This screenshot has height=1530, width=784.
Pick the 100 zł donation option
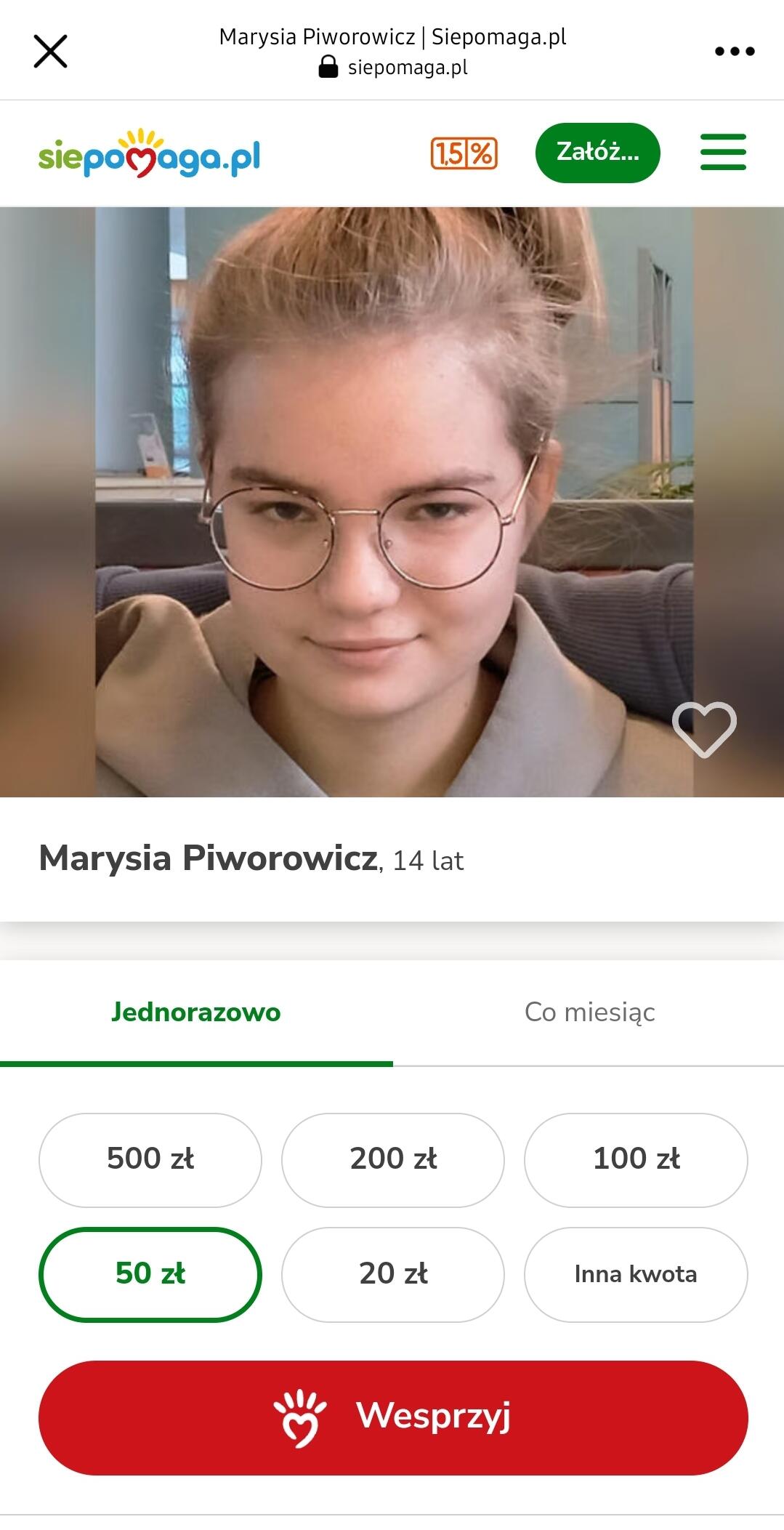(636, 1159)
